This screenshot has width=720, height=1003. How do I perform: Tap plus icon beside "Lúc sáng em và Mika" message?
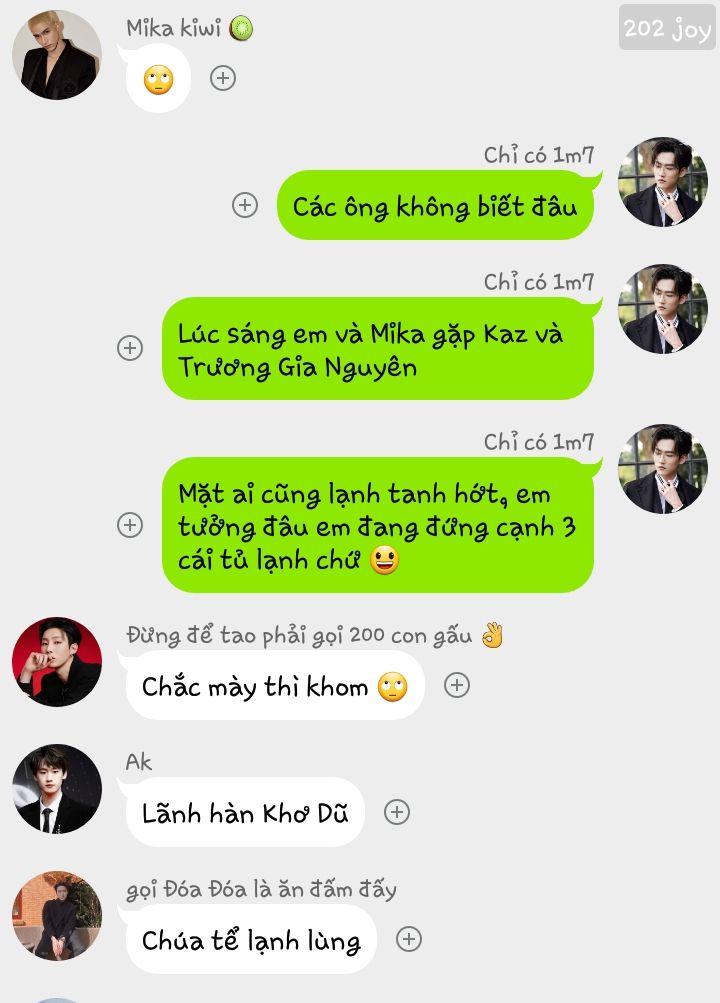pyautogui.click(x=130, y=348)
